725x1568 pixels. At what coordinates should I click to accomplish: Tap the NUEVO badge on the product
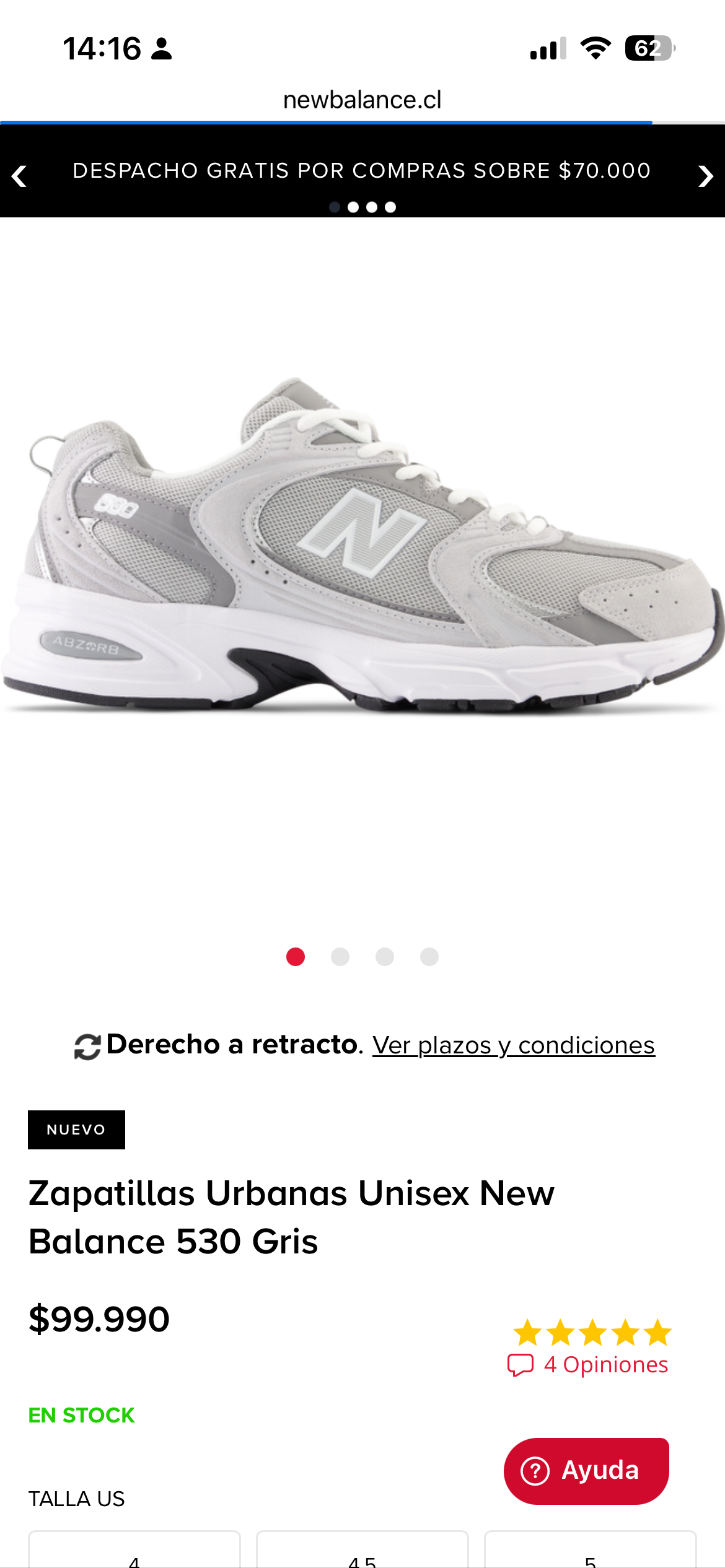click(76, 1128)
